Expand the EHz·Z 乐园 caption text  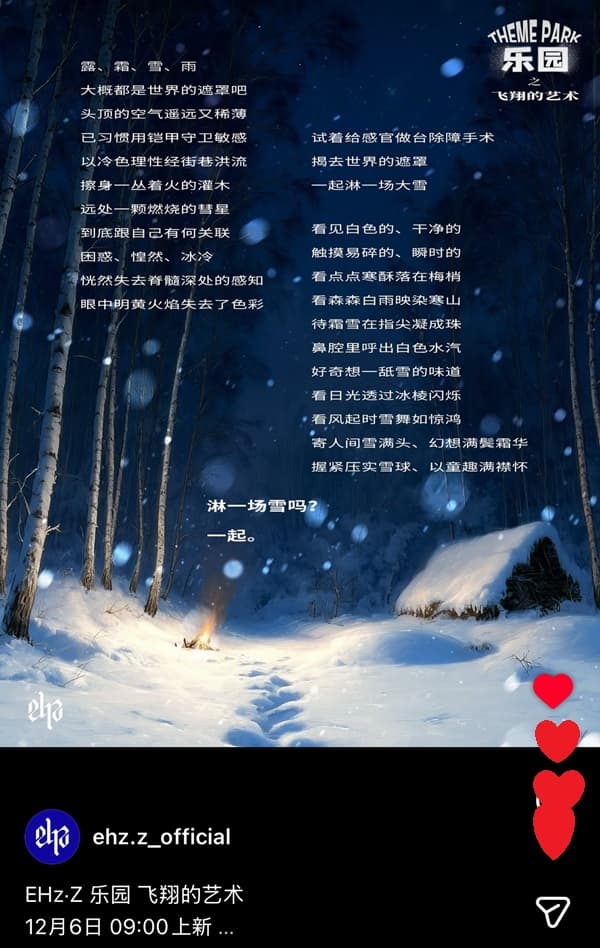pyautogui.click(x=225, y=926)
